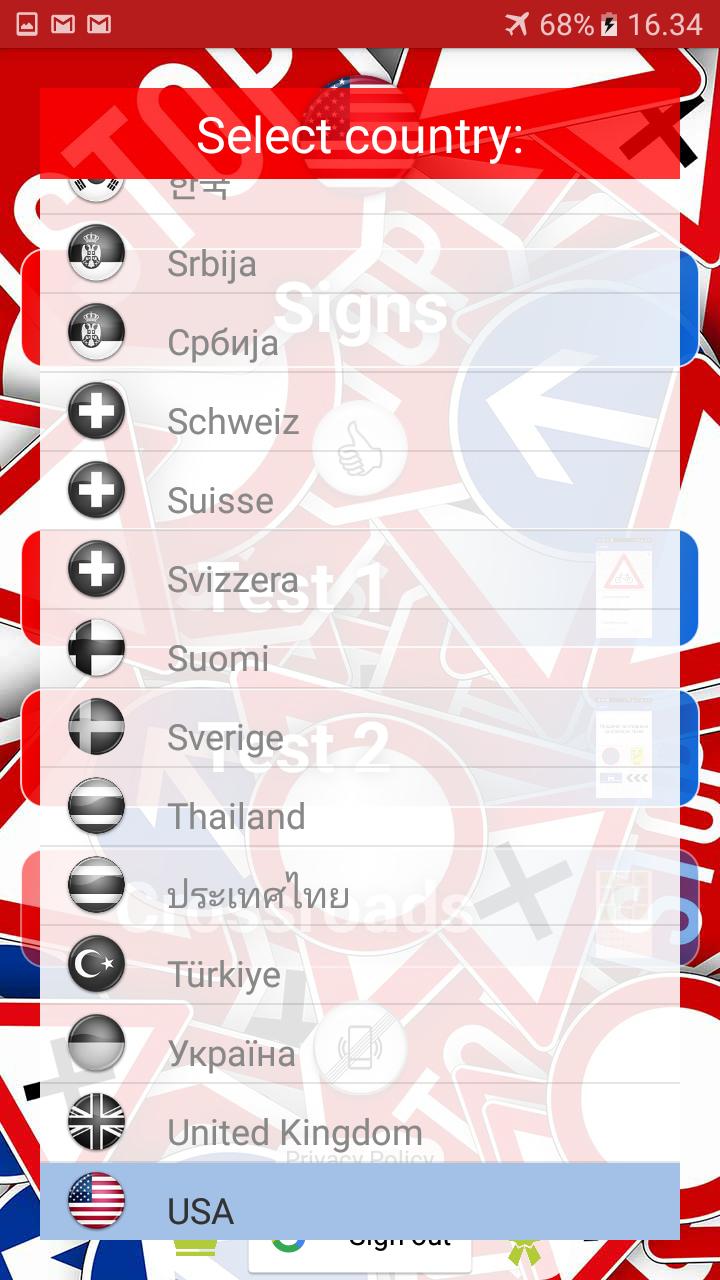The height and width of the screenshot is (1280, 720).
Task: Choose Thailand in English
Action: (360, 817)
